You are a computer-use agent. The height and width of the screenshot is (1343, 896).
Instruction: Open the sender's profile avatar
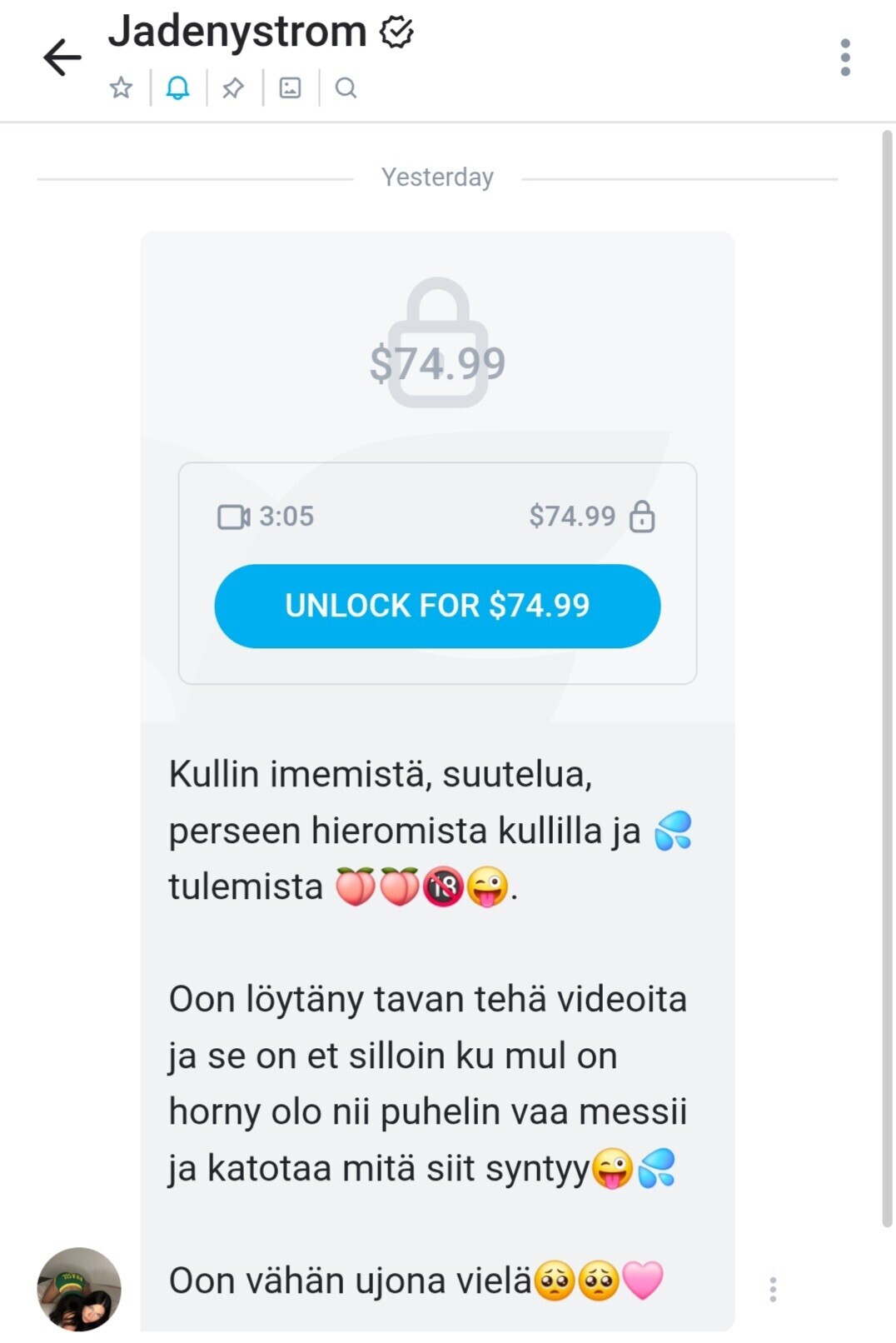point(79,1289)
